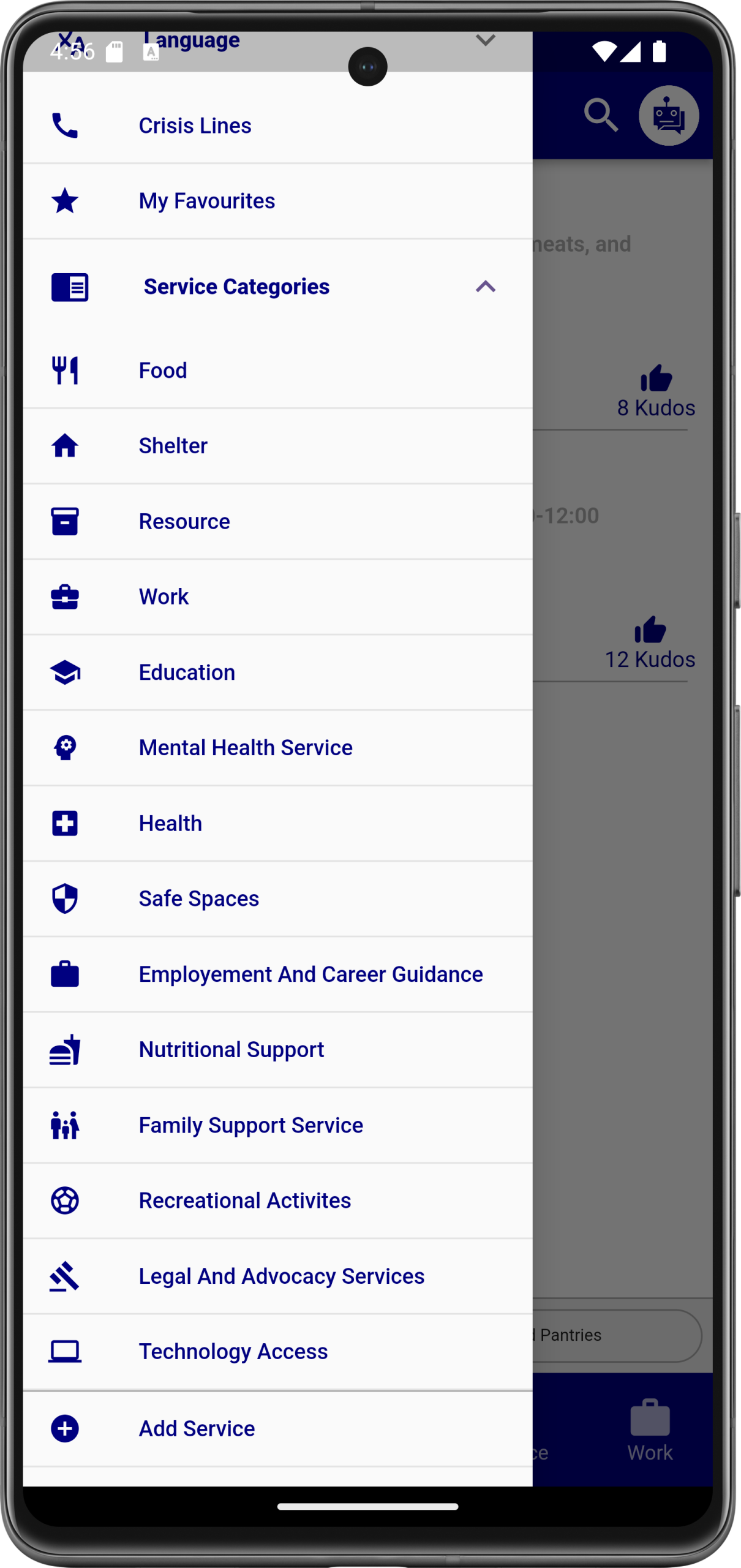Open Safe Spaces
Image resolution: width=741 pixels, height=1568 pixels.
point(198,899)
